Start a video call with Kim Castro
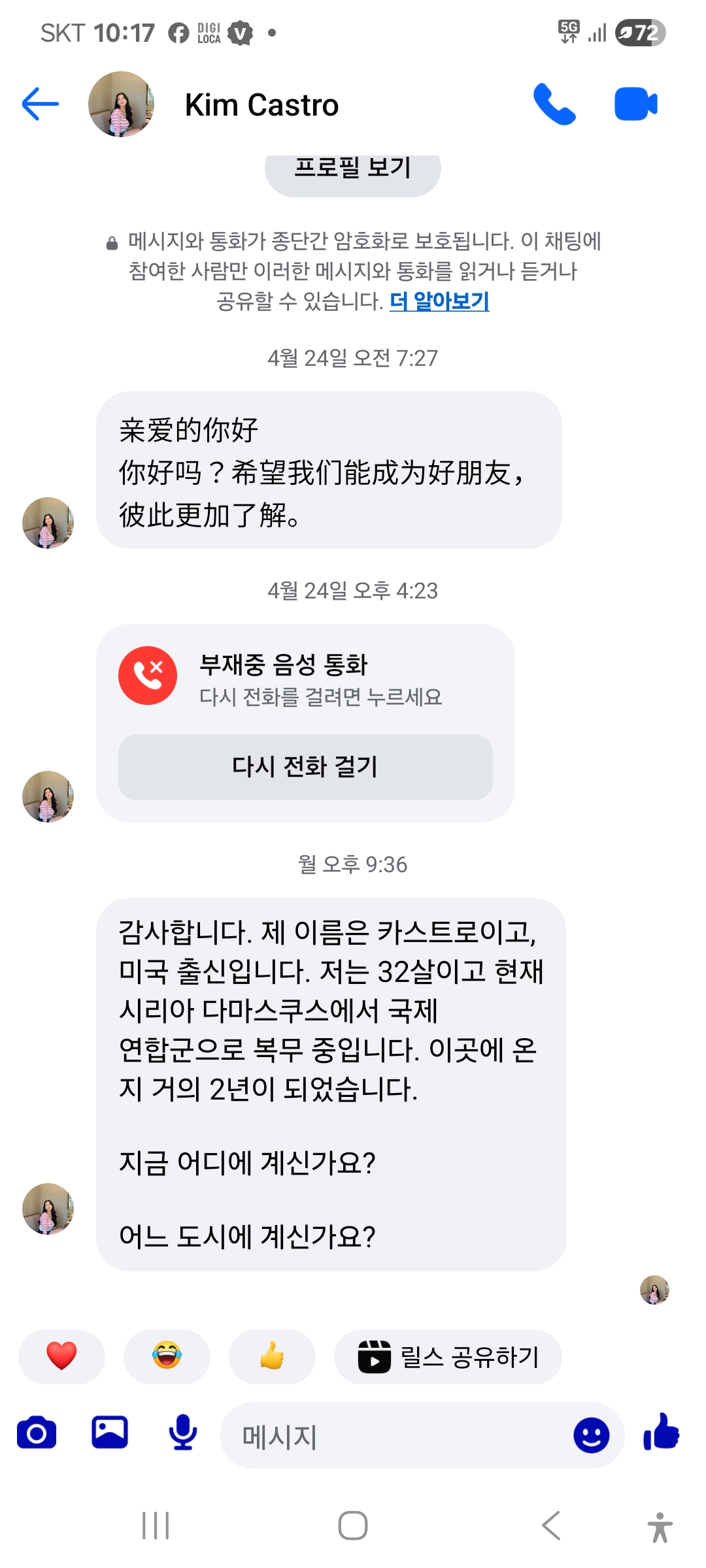 [635, 104]
